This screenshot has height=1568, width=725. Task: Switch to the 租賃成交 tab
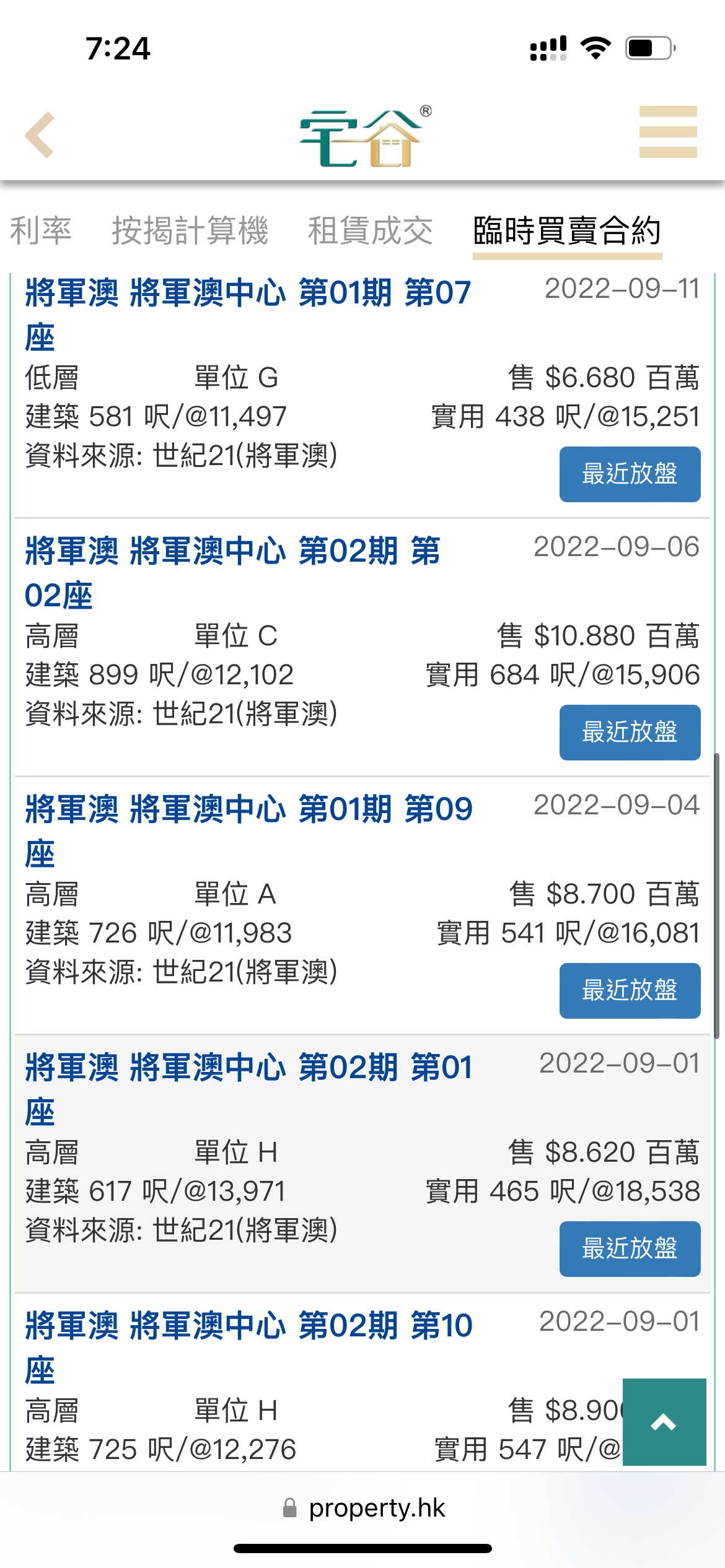[370, 230]
